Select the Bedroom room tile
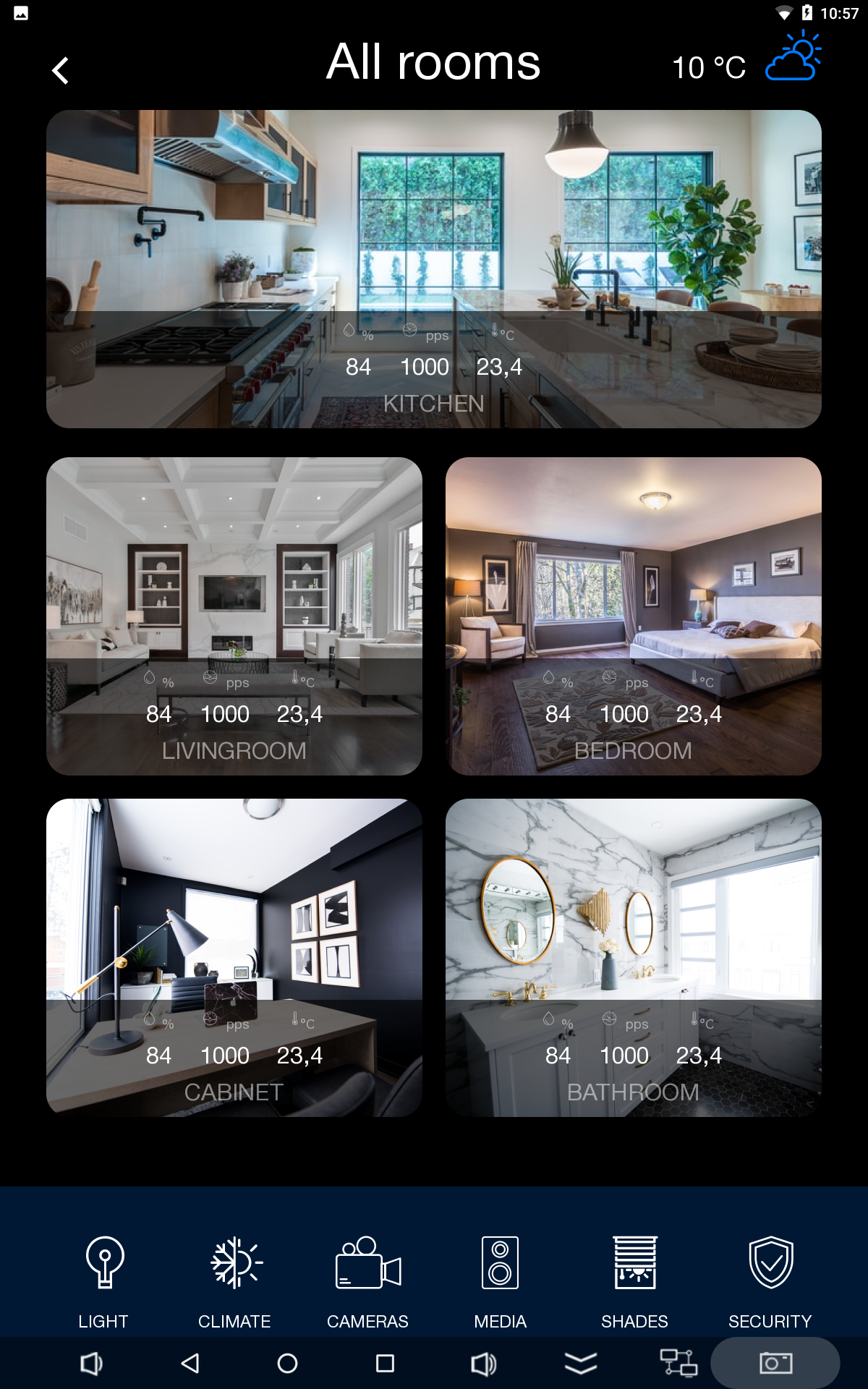Screen dimensions: 868x1389 pos(633,616)
